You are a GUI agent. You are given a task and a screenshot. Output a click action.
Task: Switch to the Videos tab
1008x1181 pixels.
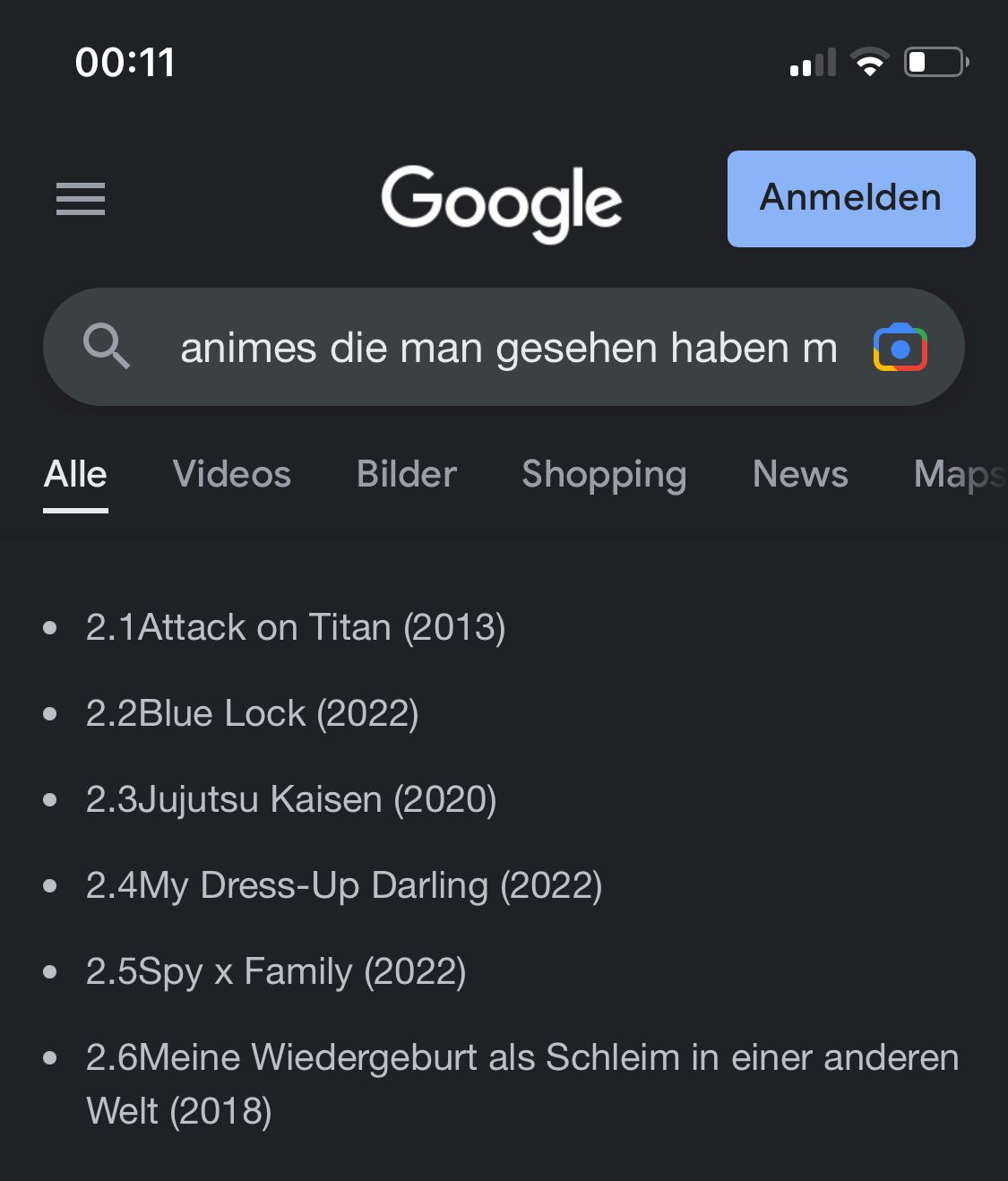pos(231,474)
